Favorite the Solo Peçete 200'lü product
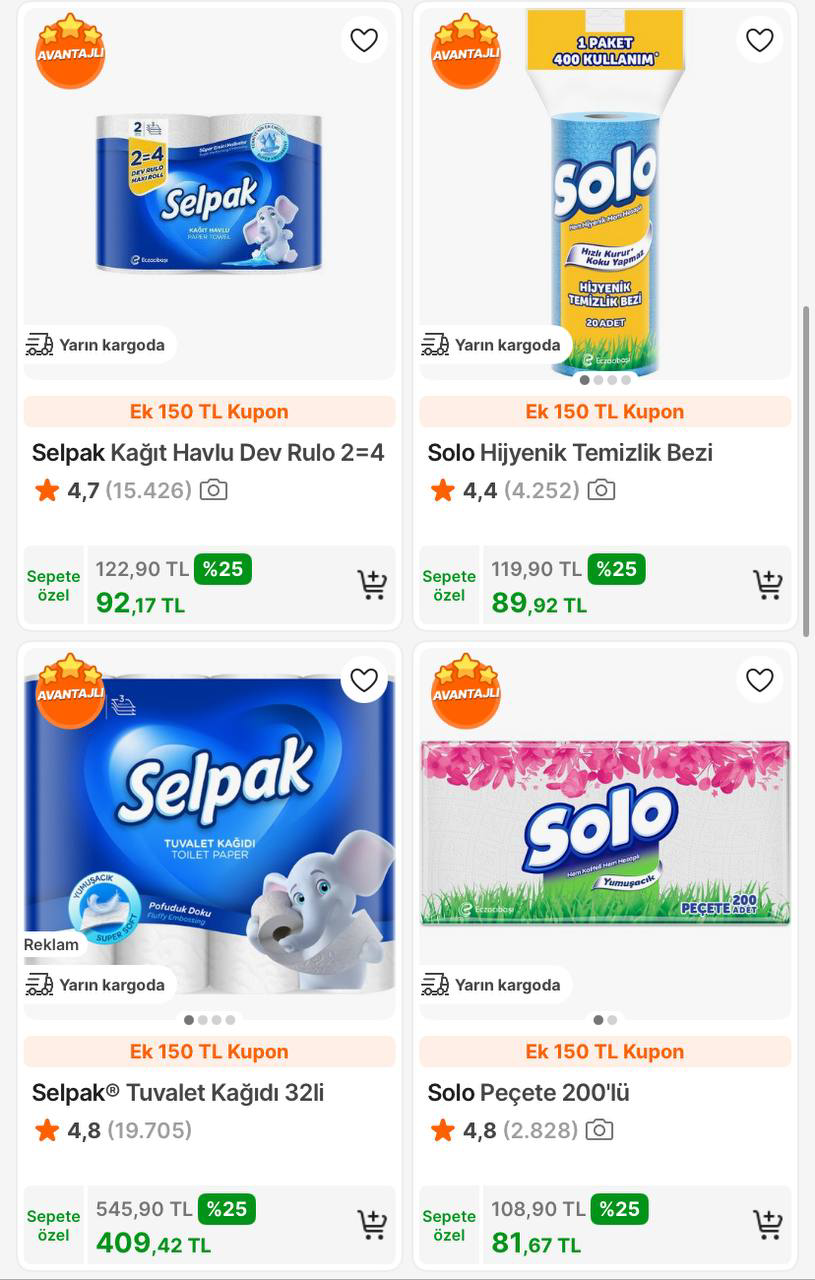This screenshot has height=1280, width=815. [759, 679]
